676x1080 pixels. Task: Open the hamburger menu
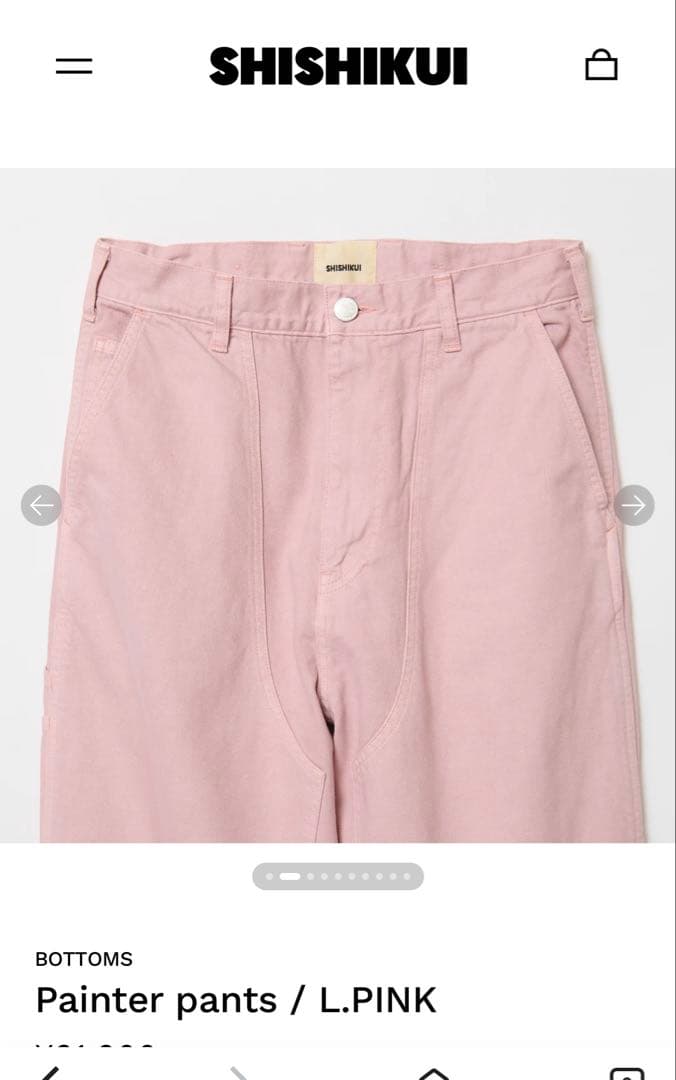74,67
